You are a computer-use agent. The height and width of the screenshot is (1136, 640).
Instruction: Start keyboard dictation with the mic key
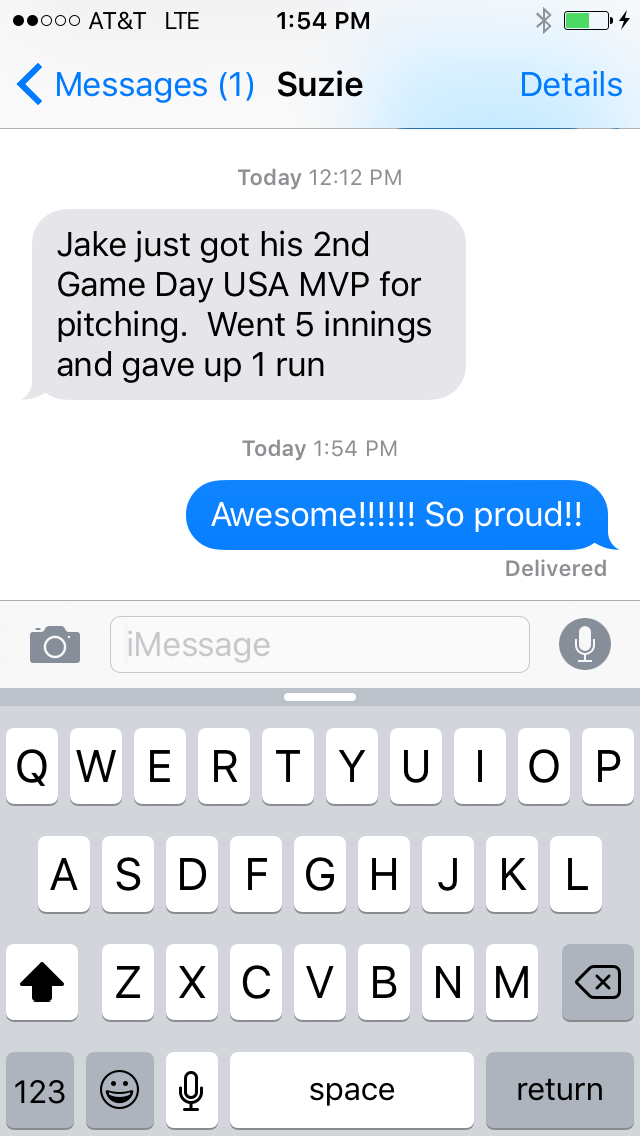pos(191,1090)
